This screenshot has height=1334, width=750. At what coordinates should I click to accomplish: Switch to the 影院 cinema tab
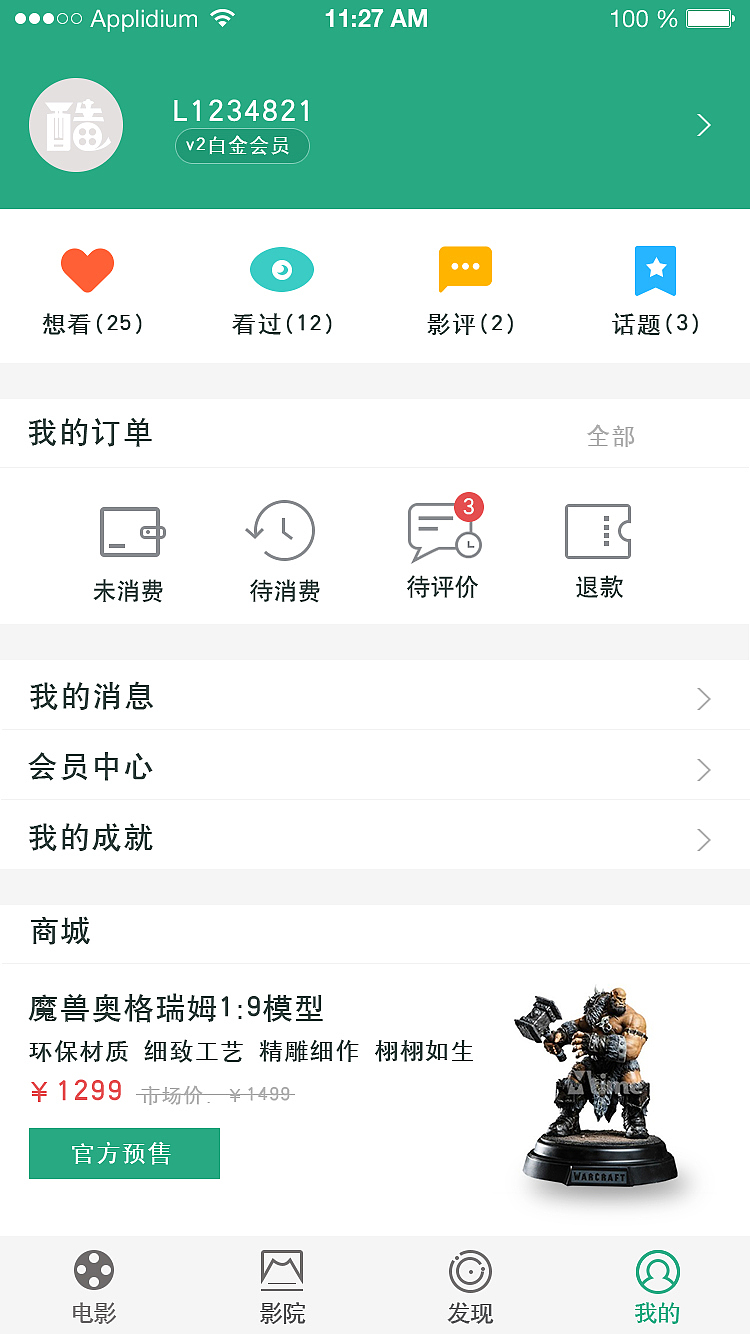[x=281, y=1285]
